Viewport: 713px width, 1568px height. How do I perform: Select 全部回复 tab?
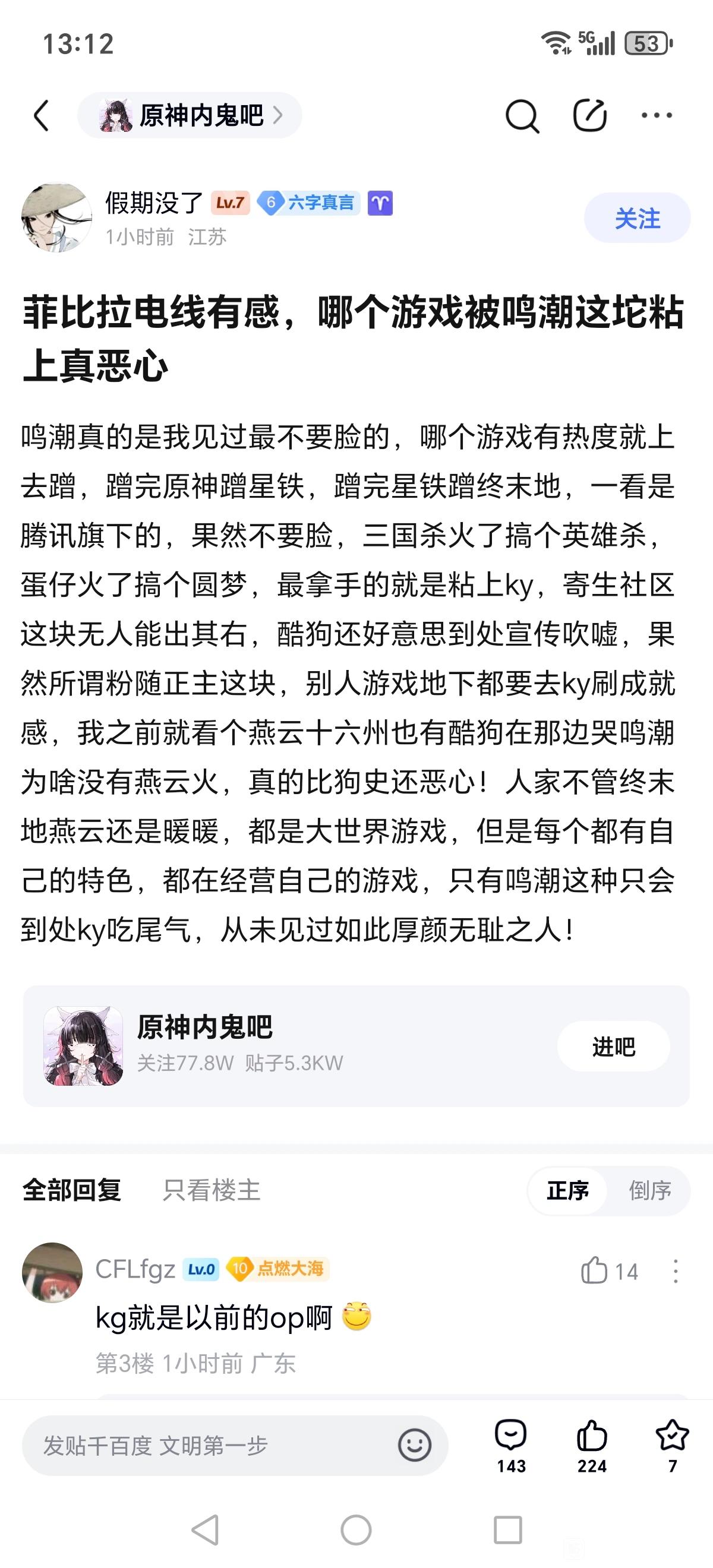(x=72, y=1190)
